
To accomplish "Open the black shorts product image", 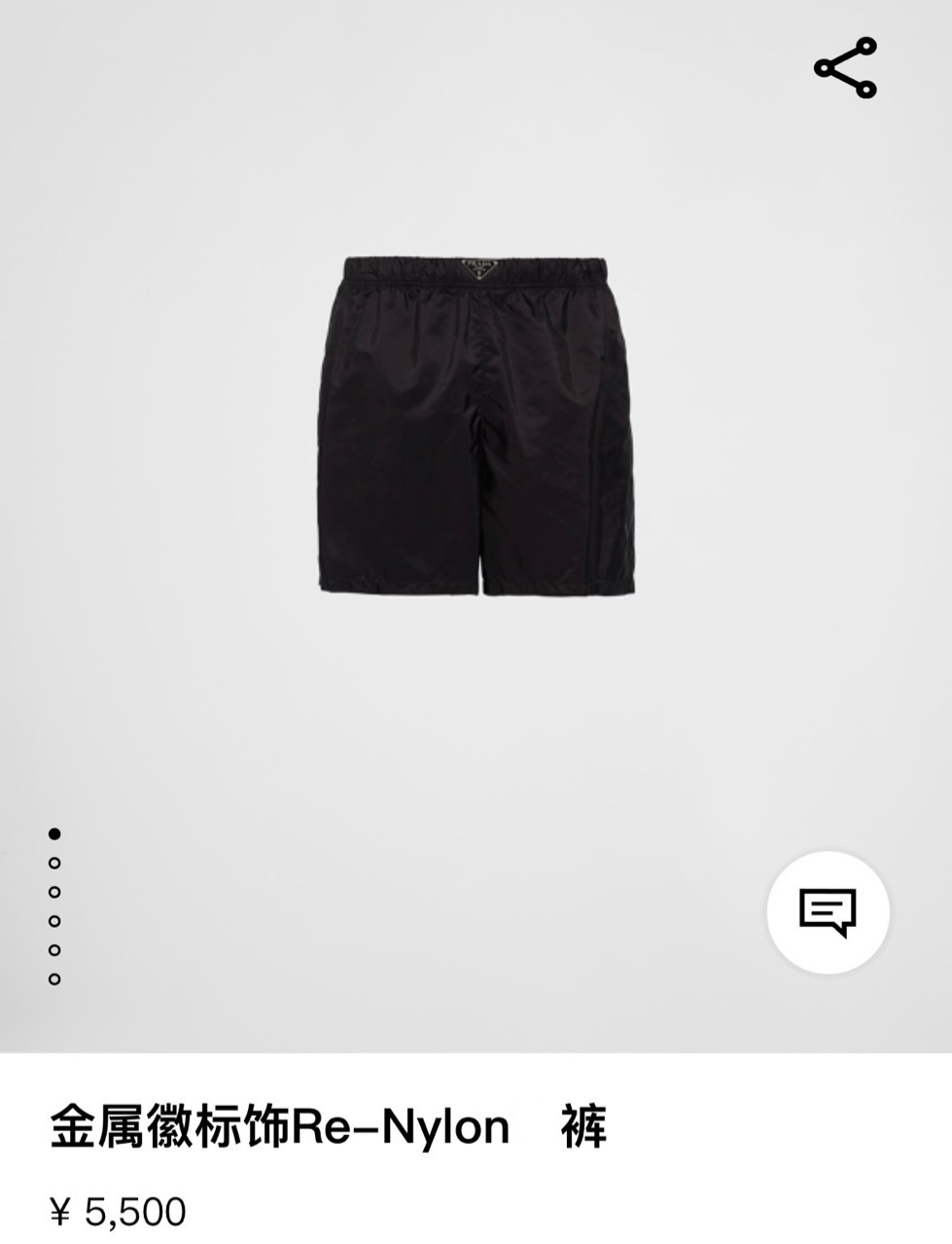I will 478,425.
